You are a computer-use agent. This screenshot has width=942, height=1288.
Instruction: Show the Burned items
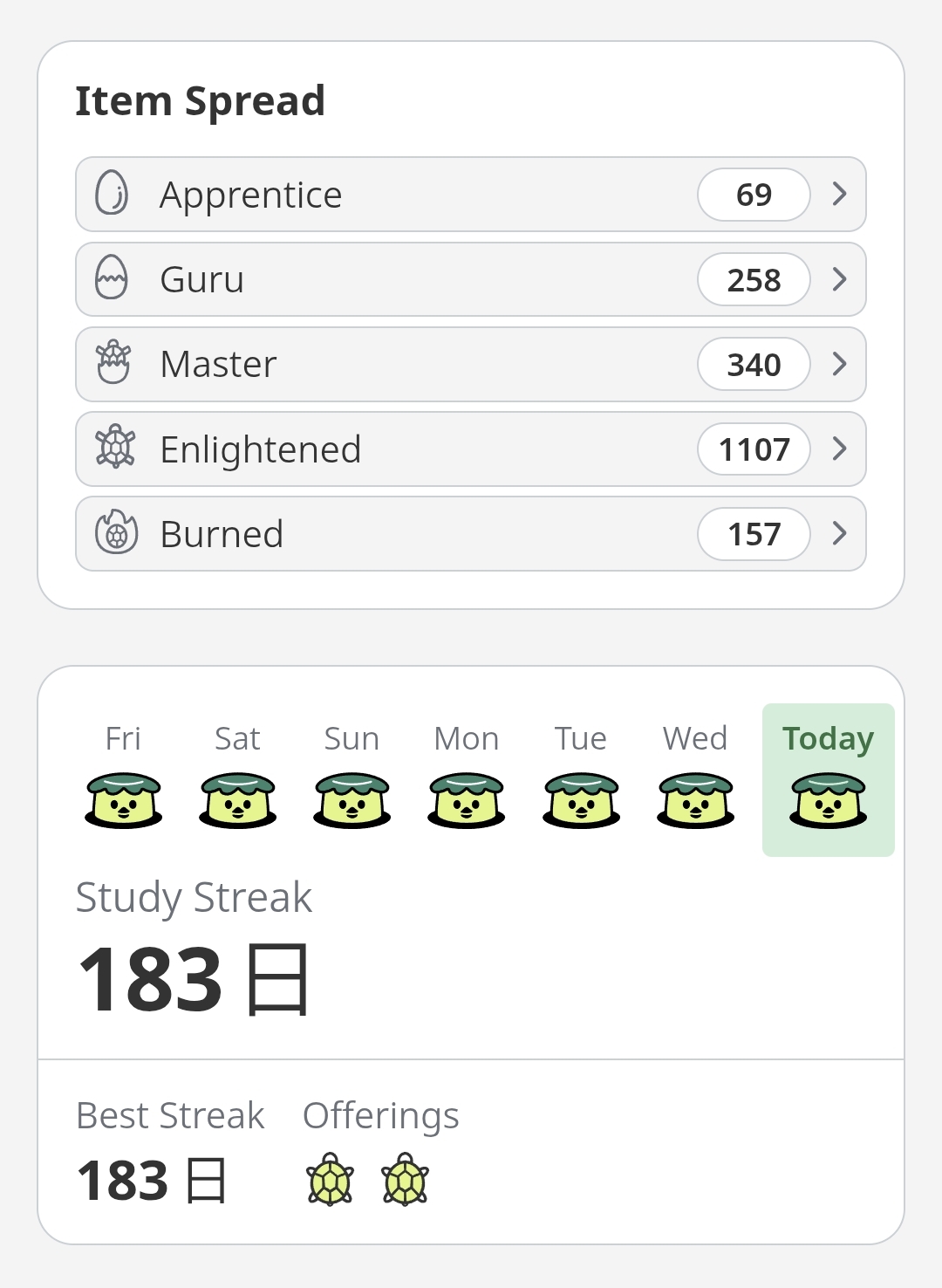(470, 533)
